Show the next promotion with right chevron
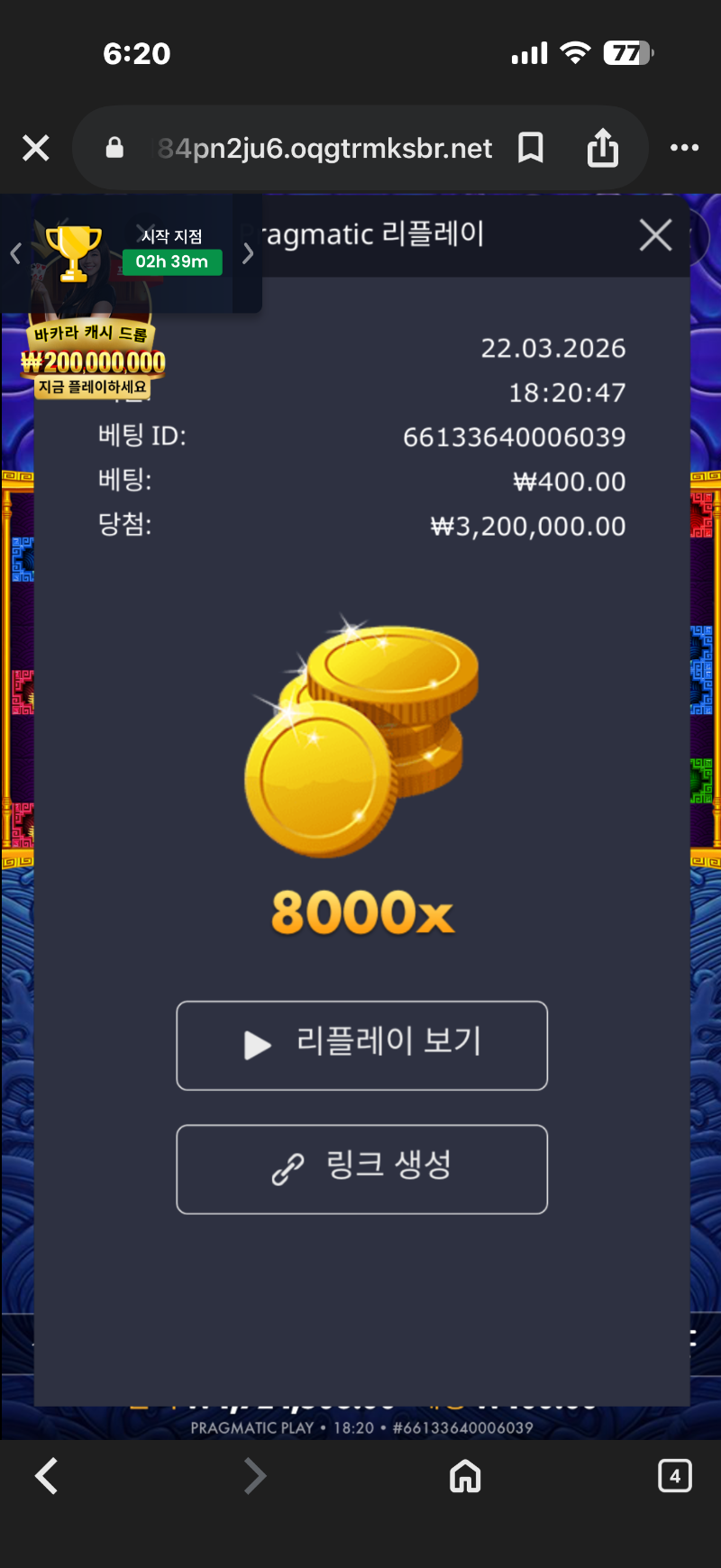This screenshot has width=721, height=1568. [248, 254]
